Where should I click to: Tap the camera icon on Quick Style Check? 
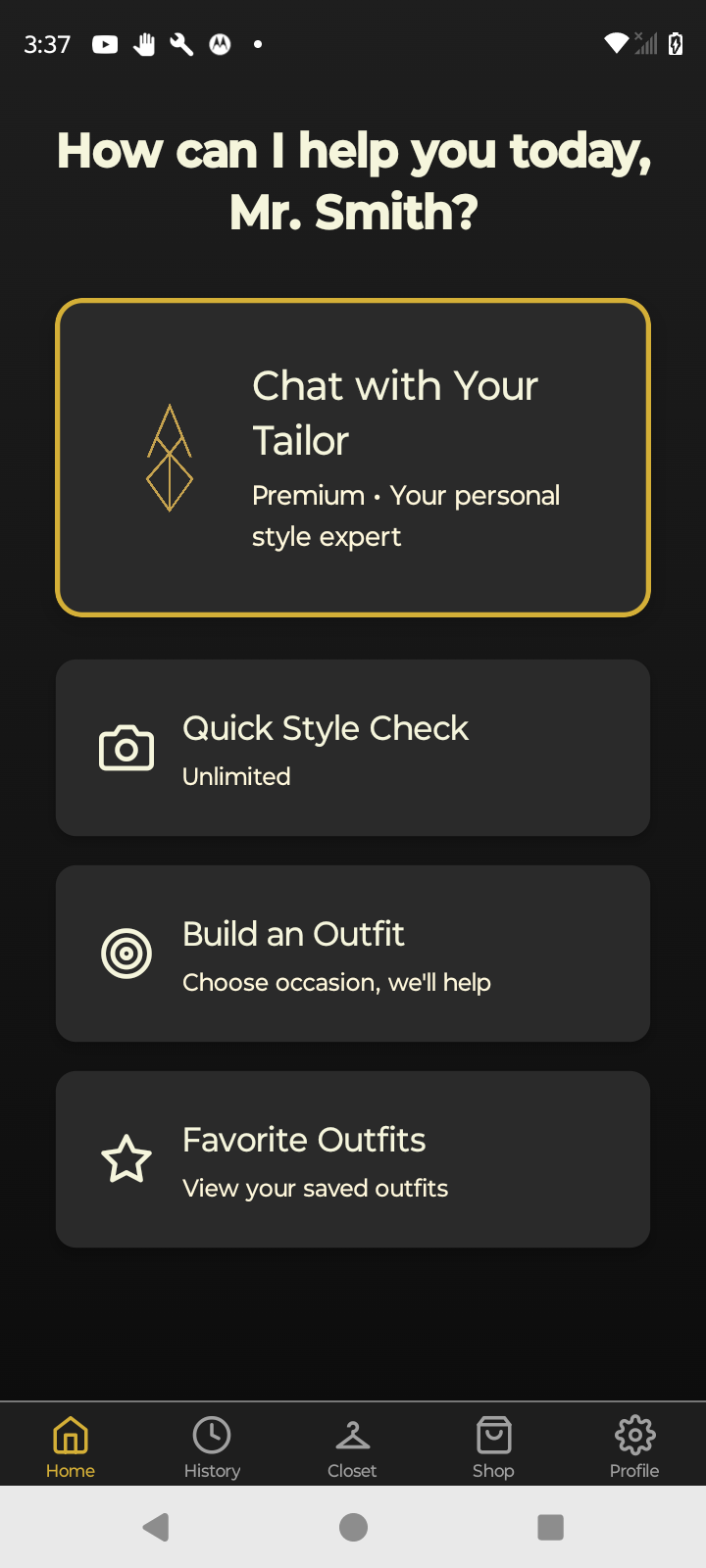tap(126, 747)
